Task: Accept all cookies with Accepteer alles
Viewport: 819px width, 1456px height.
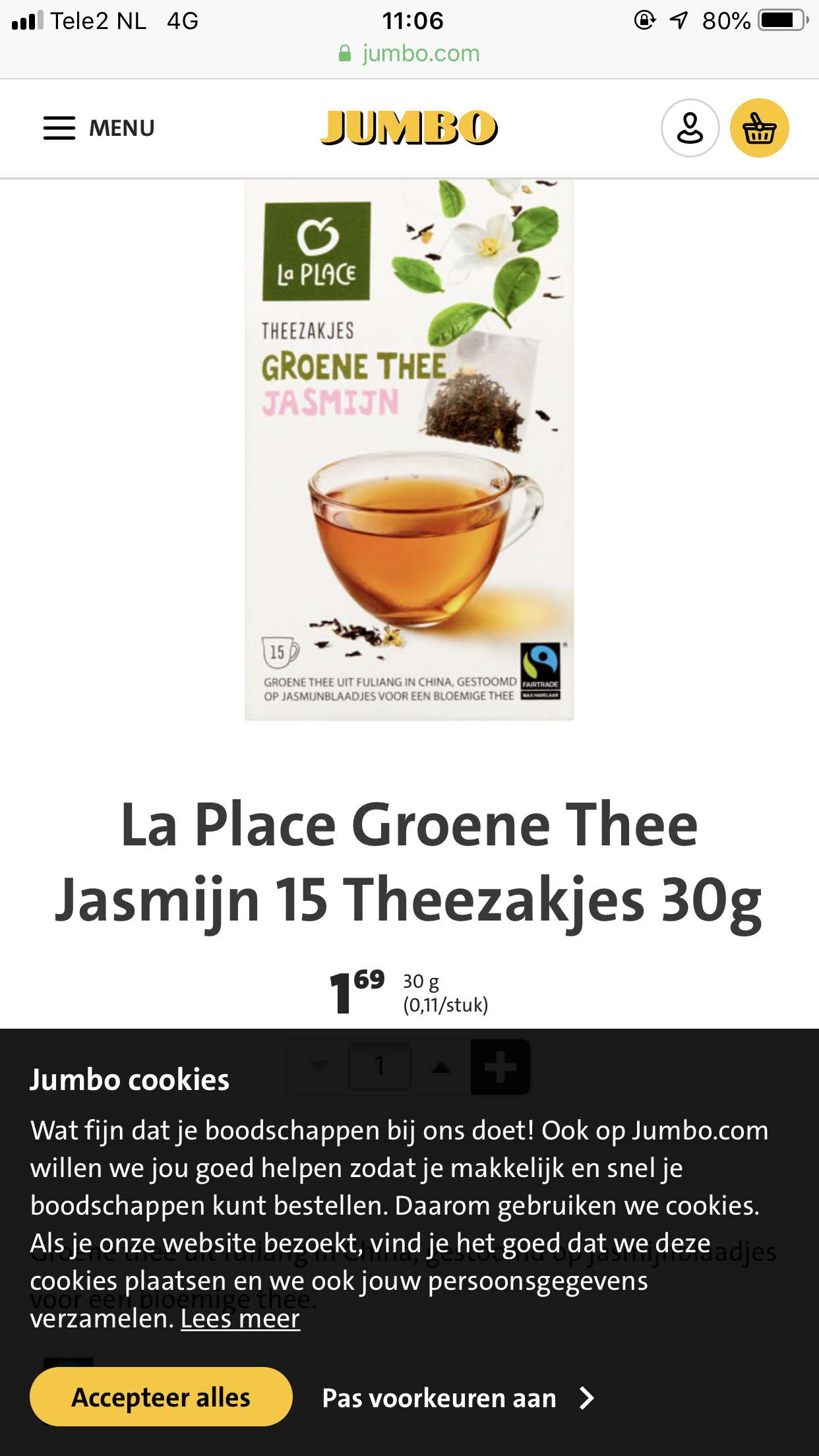Action: pyautogui.click(x=161, y=1397)
